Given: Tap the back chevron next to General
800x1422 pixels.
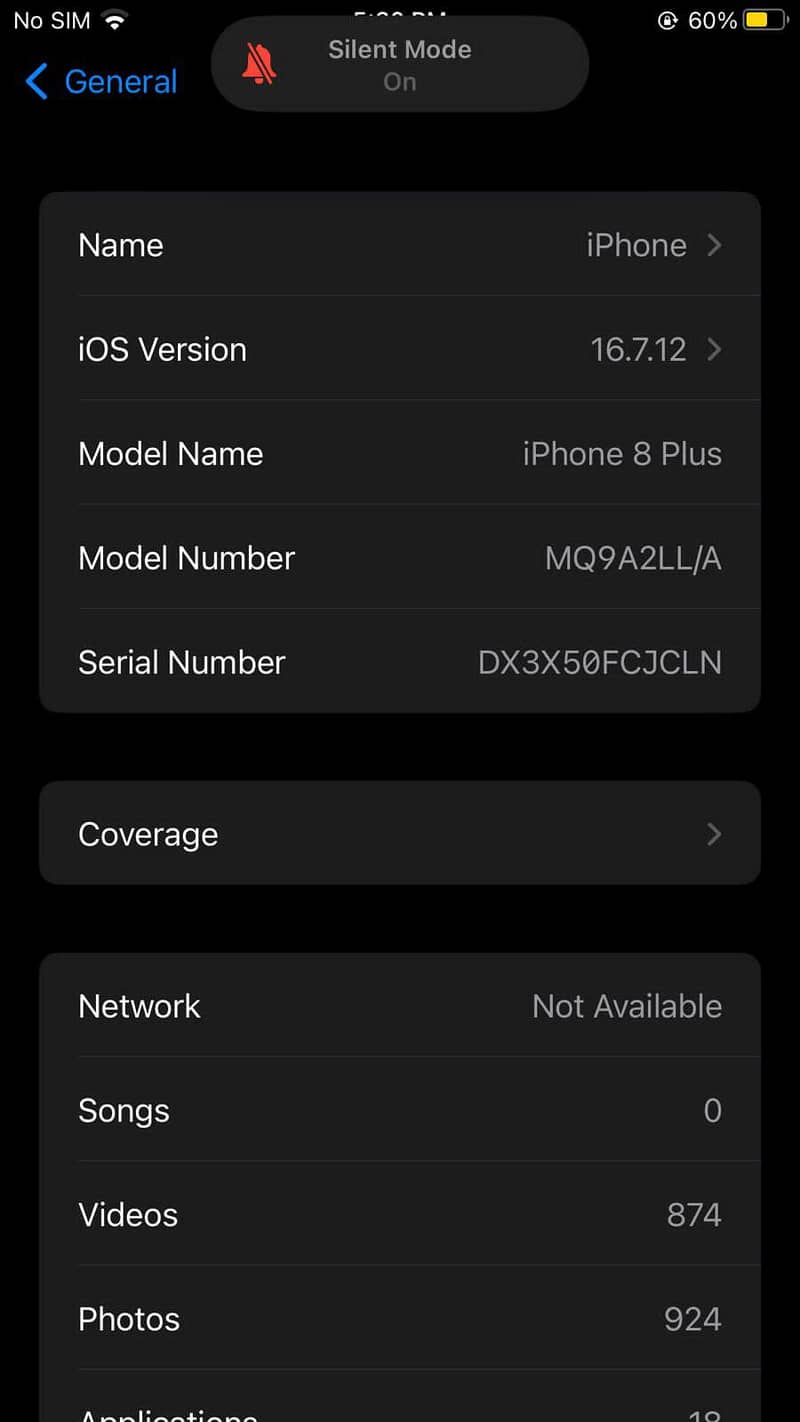Looking at the screenshot, I should pyautogui.click(x=35, y=84).
